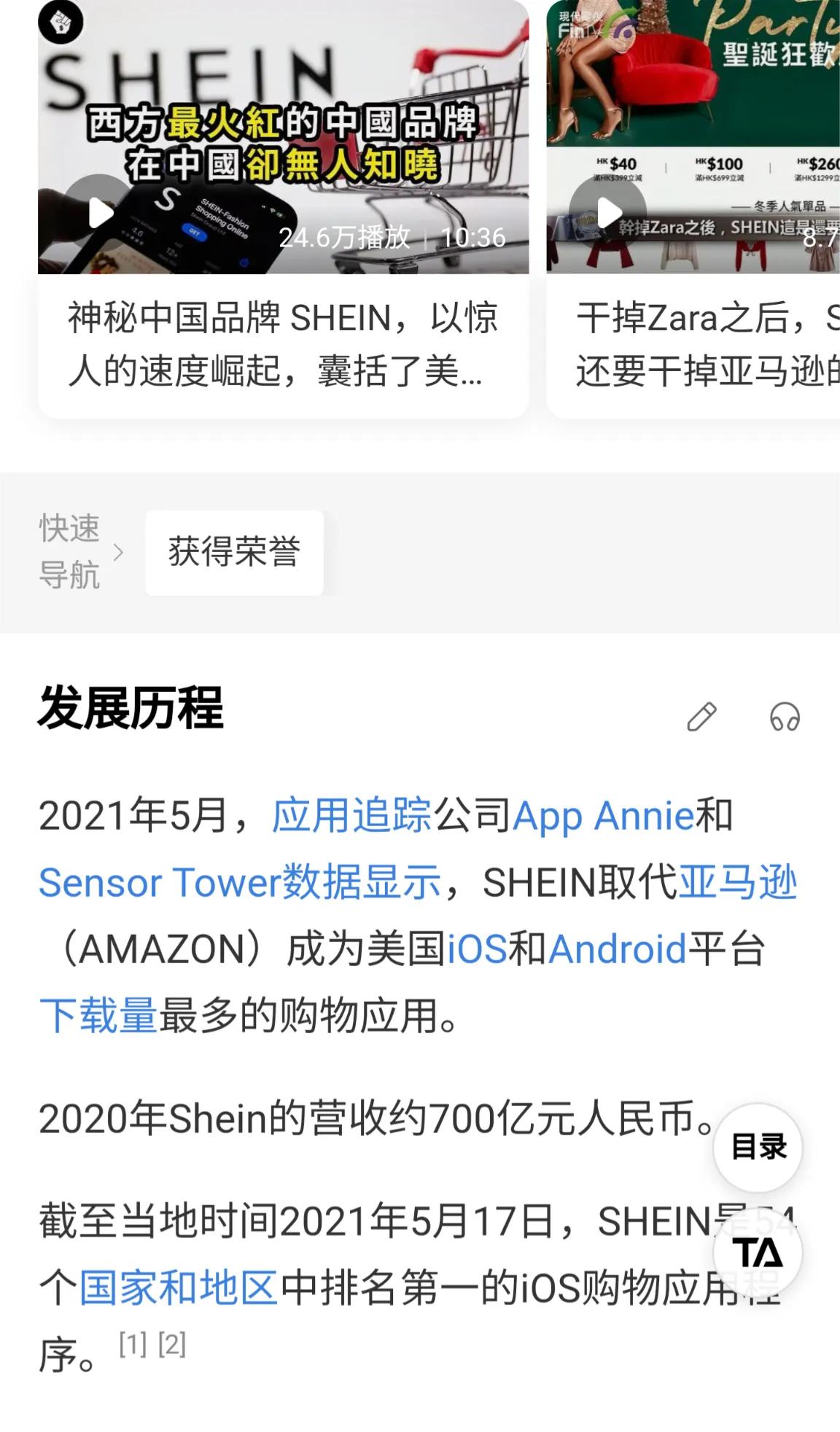Open the iOS link

point(477,949)
